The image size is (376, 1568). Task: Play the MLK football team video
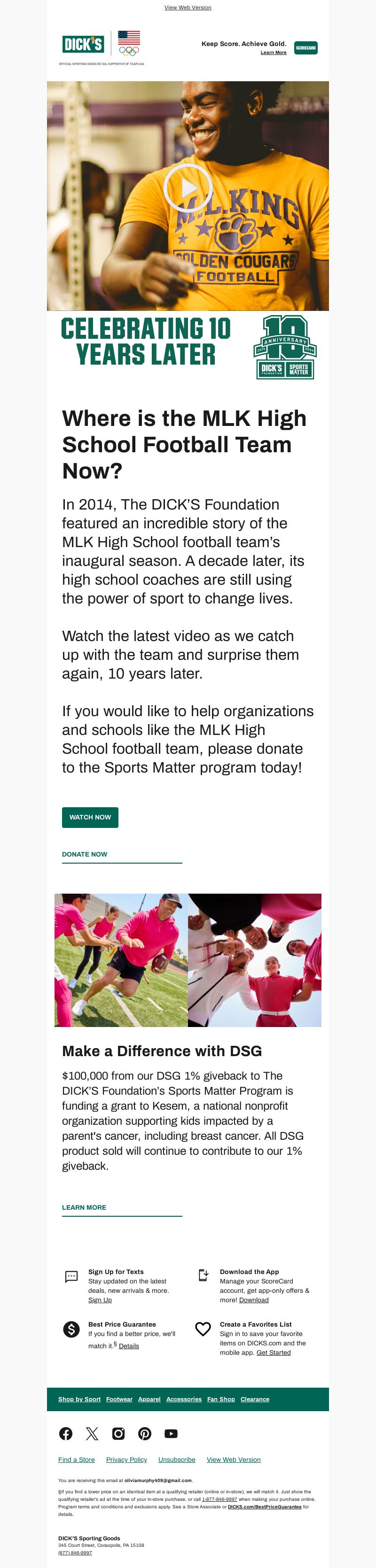[x=188, y=188]
